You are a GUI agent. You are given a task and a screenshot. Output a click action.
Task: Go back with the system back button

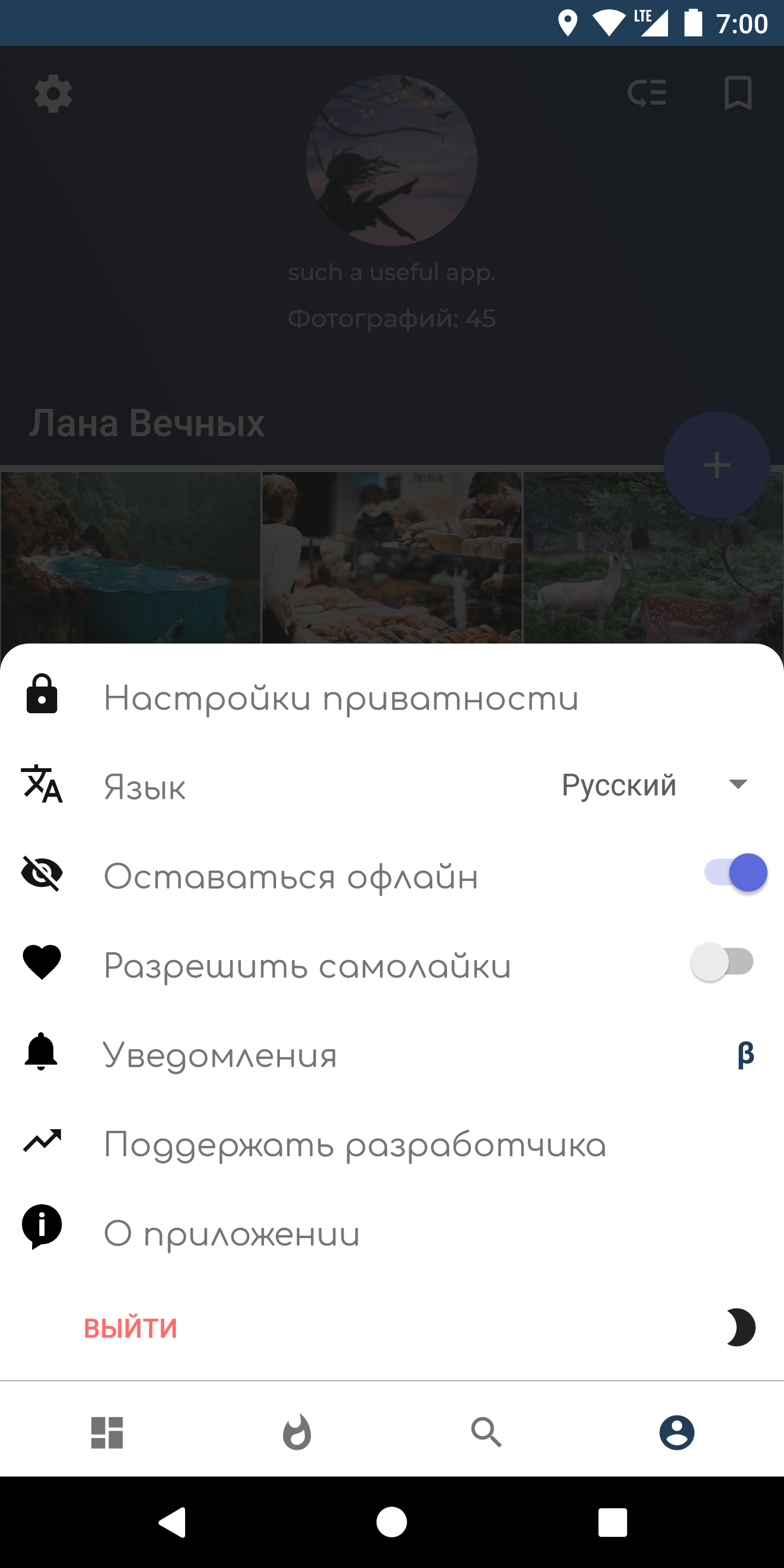(171, 1522)
